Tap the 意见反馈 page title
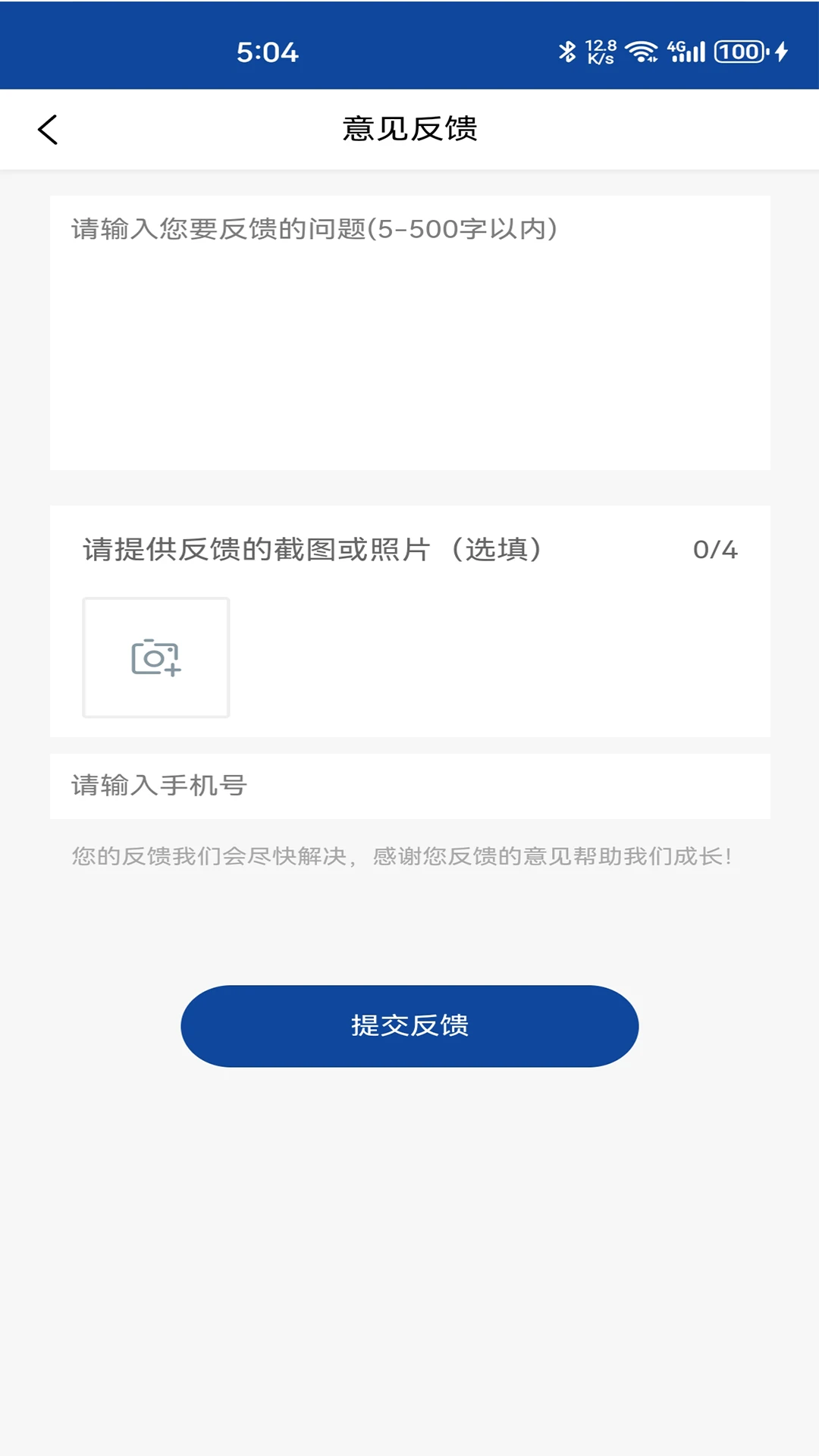 point(409,127)
